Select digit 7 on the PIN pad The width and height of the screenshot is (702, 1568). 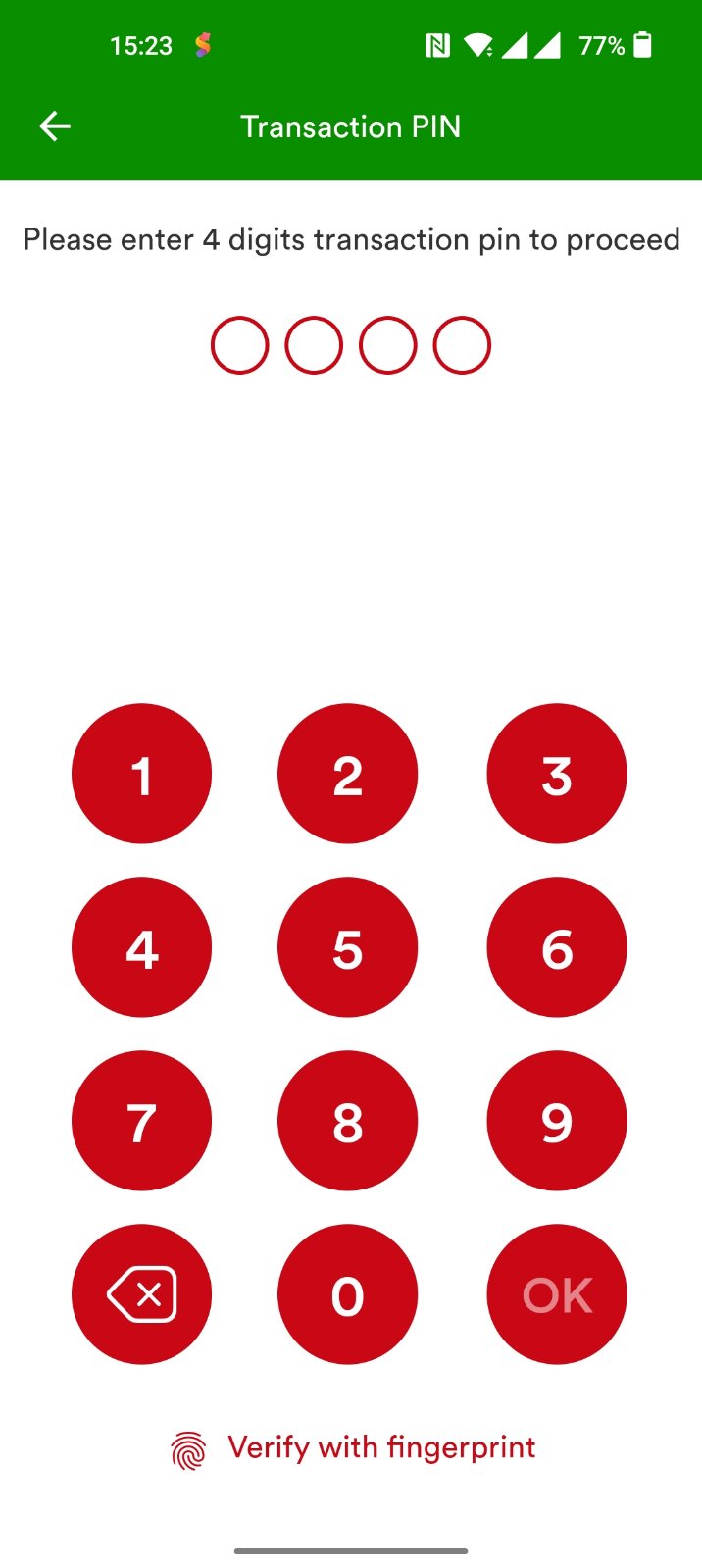pyautogui.click(x=141, y=1121)
